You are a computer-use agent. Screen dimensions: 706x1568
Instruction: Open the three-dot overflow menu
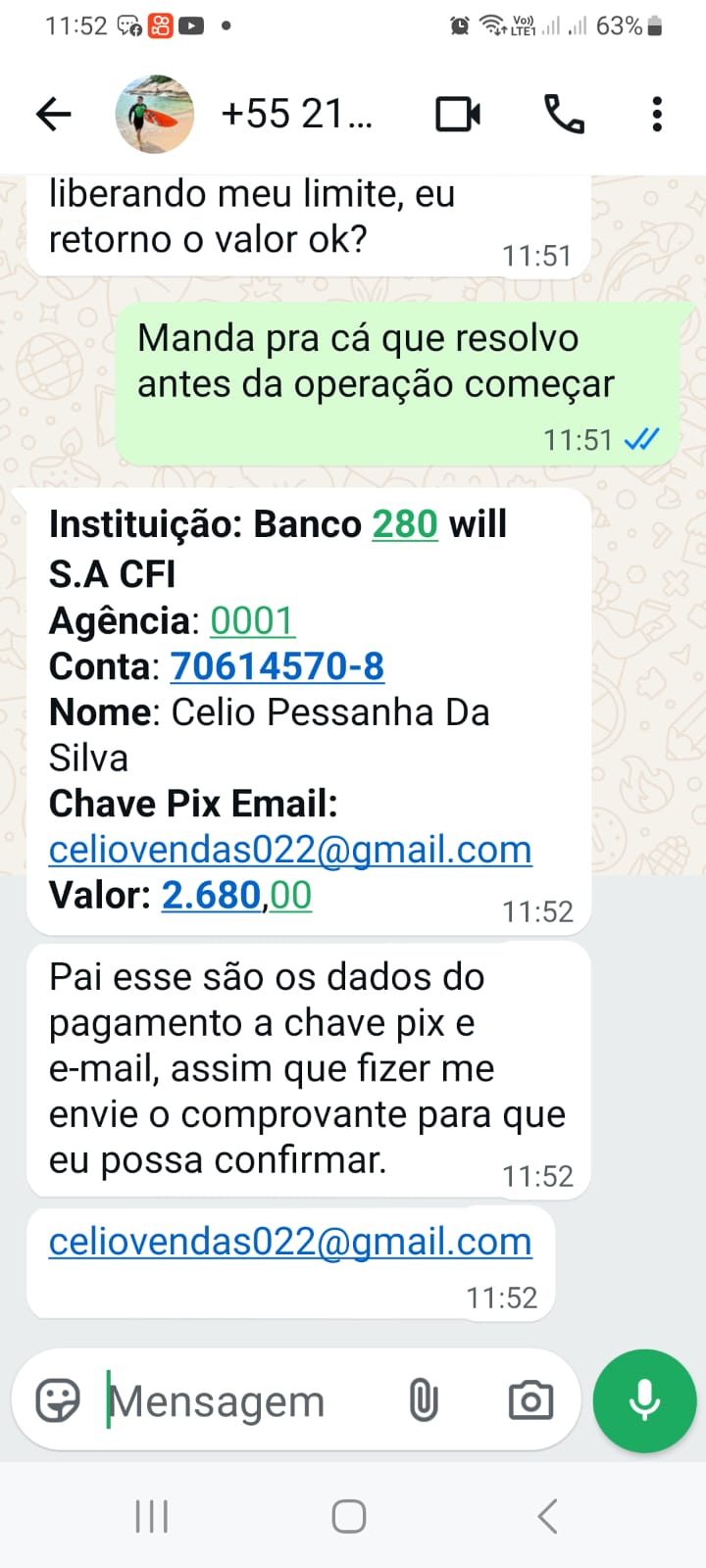(657, 115)
